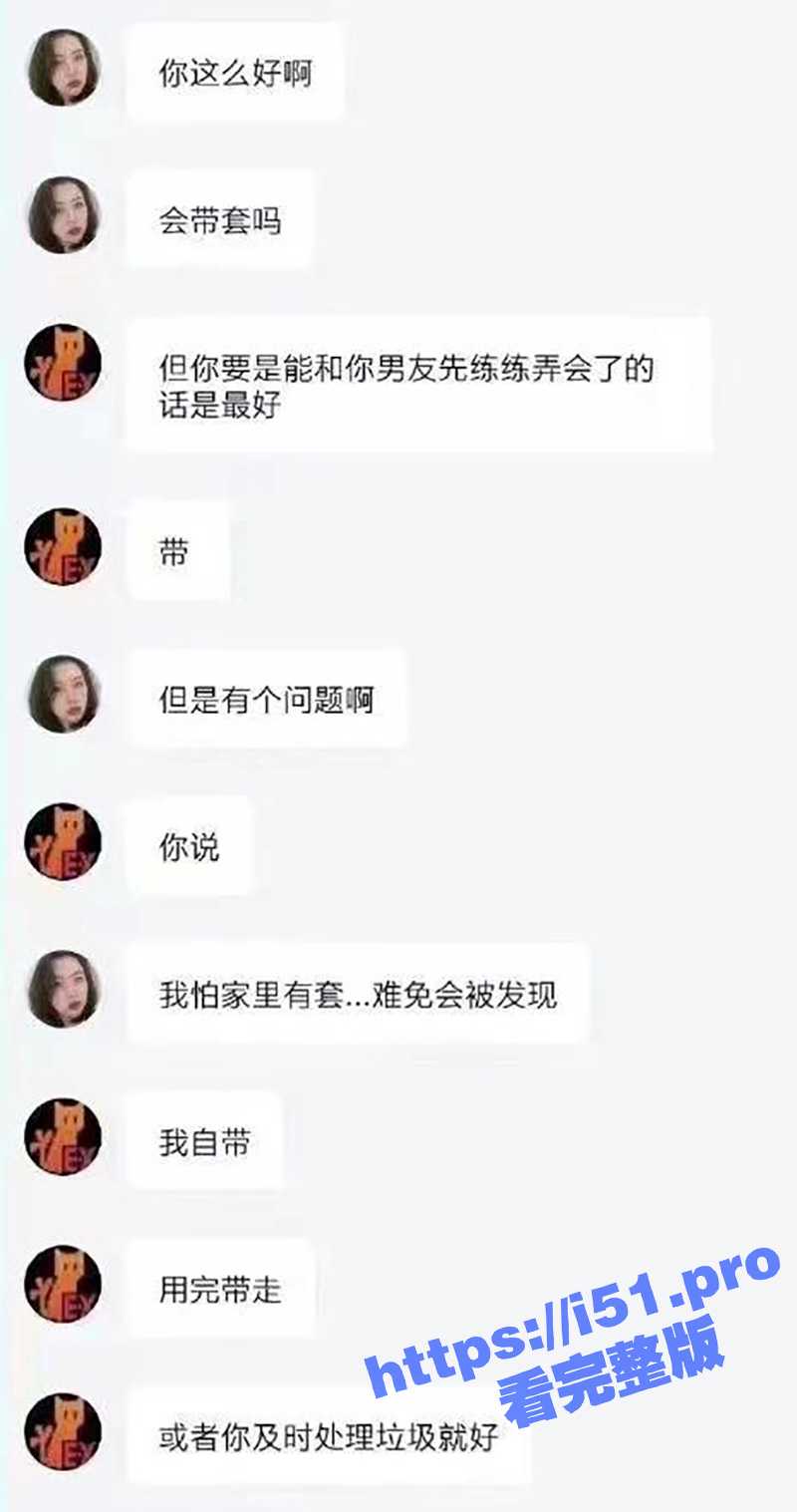This screenshot has height=1512, width=797.
Task: Click the message "我怕家里有套...难免会被发现"
Action: (359, 994)
